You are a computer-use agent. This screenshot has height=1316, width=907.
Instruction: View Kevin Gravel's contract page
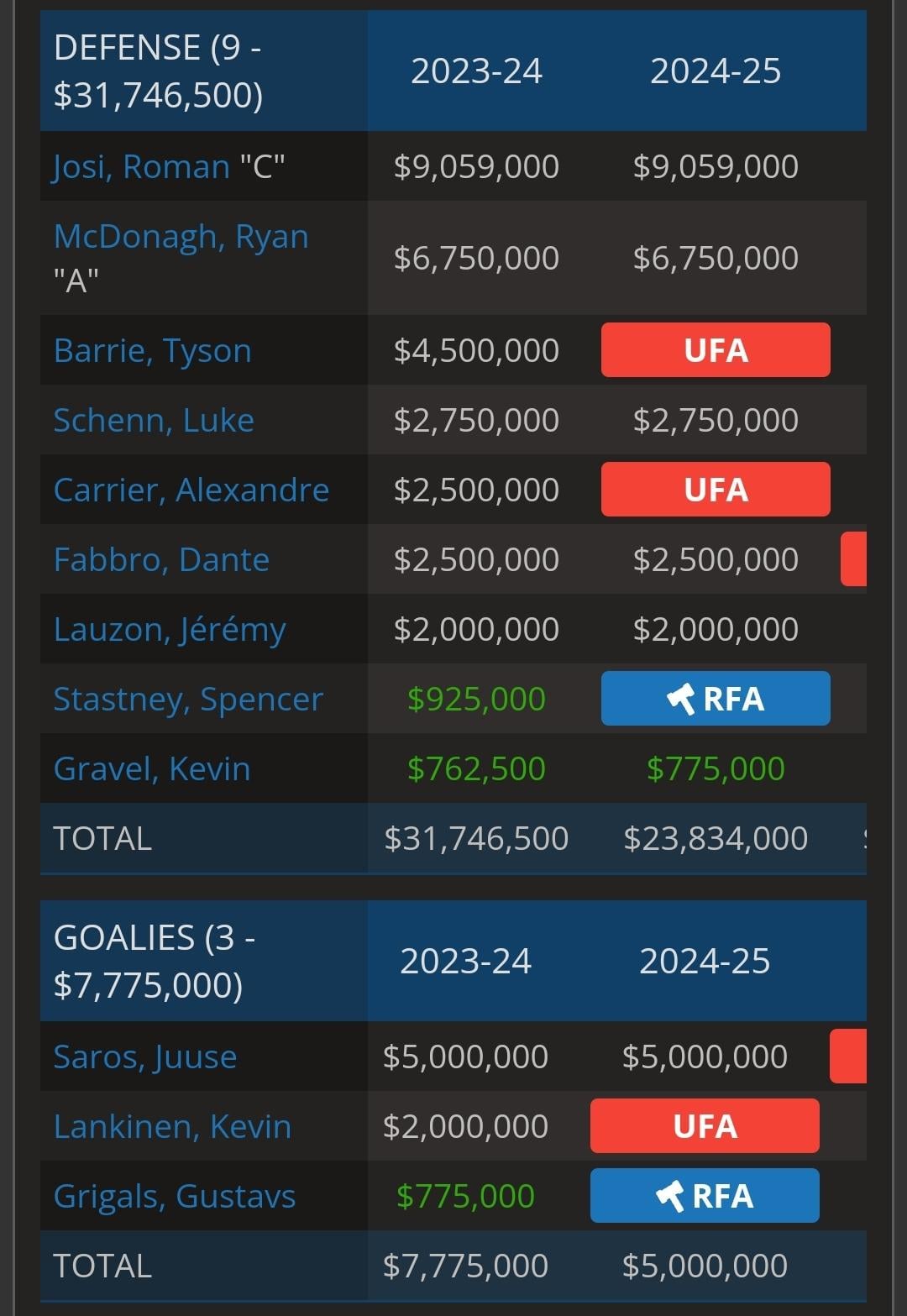click(152, 768)
